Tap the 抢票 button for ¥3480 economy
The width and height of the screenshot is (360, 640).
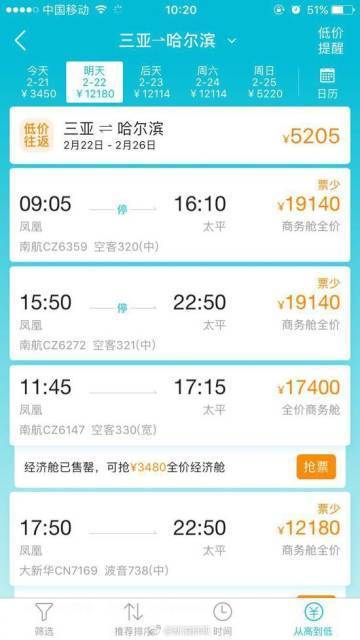click(x=316, y=467)
